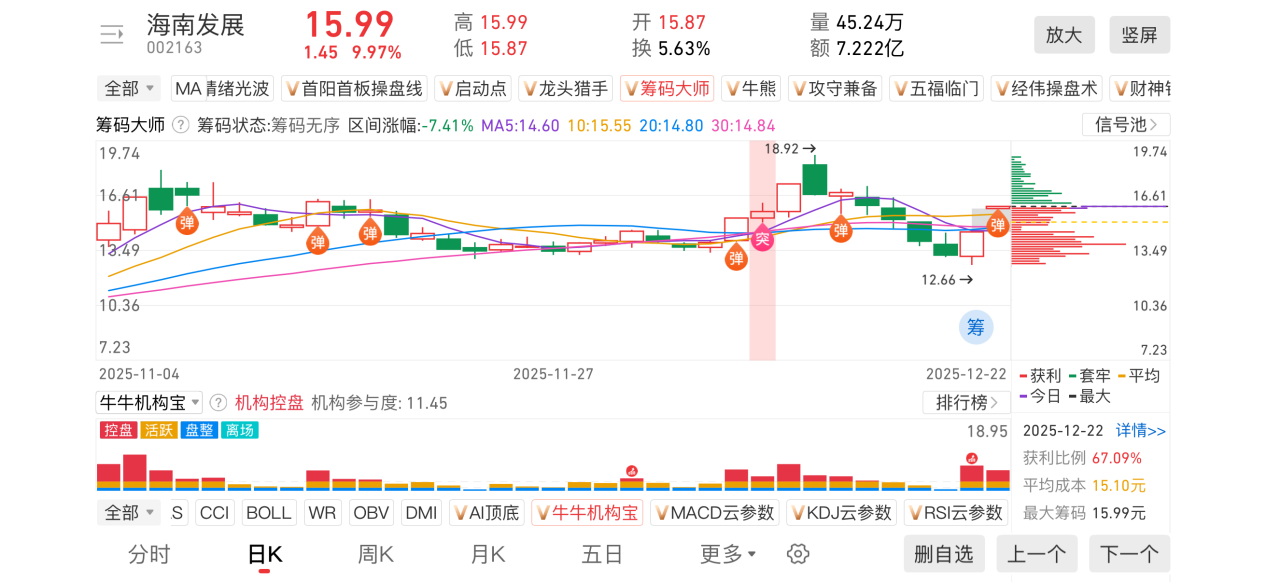
Task: Open the 排行榜 ranking list
Action: click(x=966, y=403)
